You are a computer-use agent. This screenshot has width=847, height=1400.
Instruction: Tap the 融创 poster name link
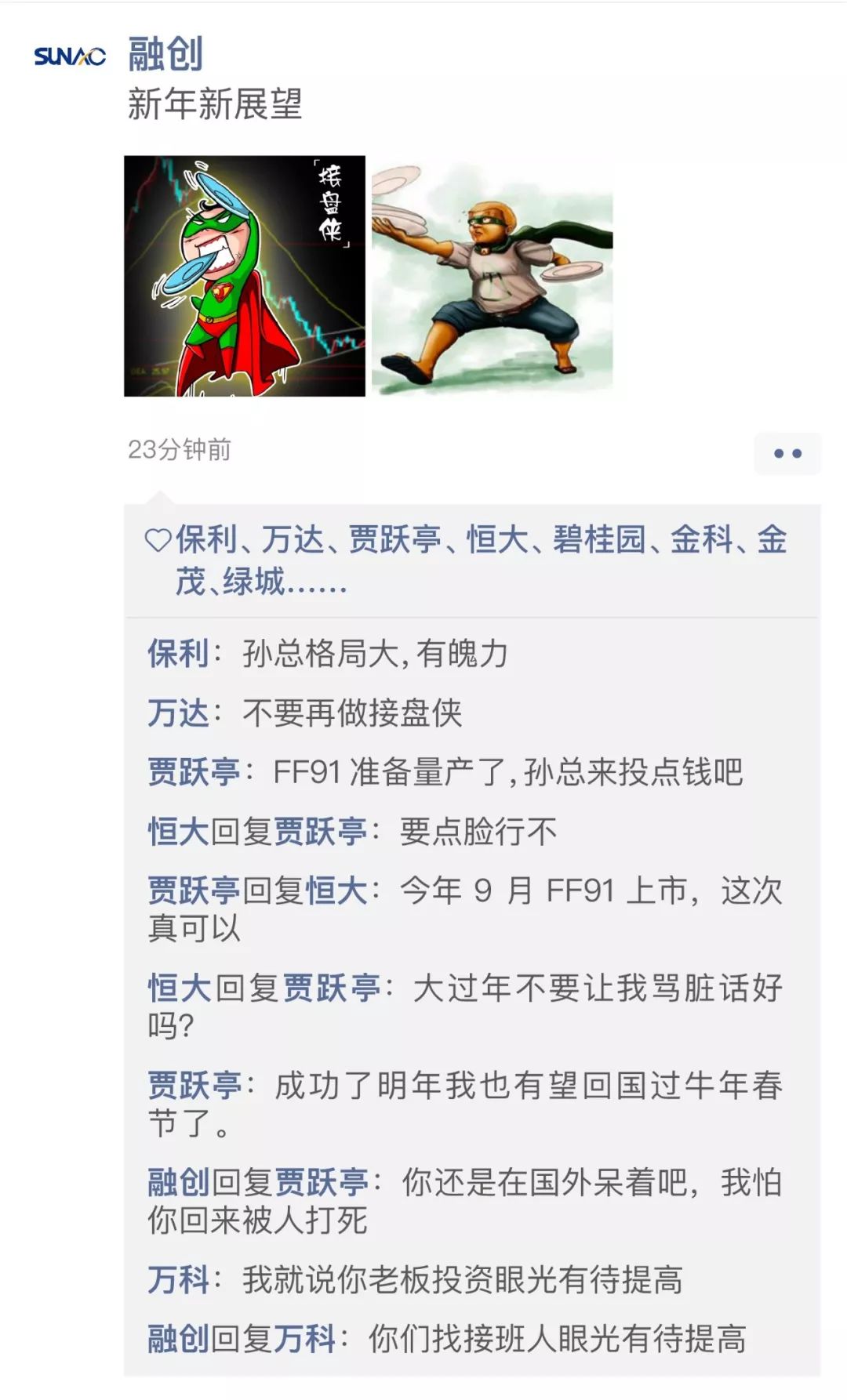point(165,55)
